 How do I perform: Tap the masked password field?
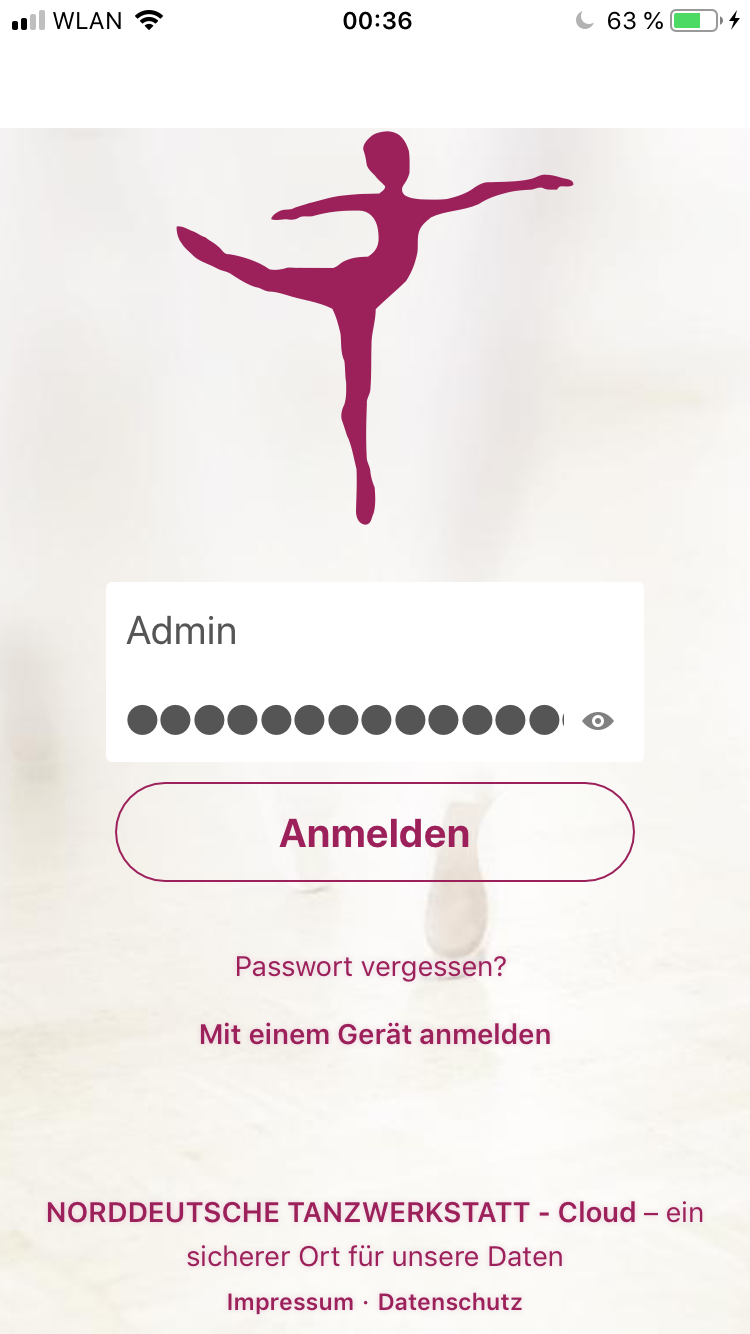point(345,720)
